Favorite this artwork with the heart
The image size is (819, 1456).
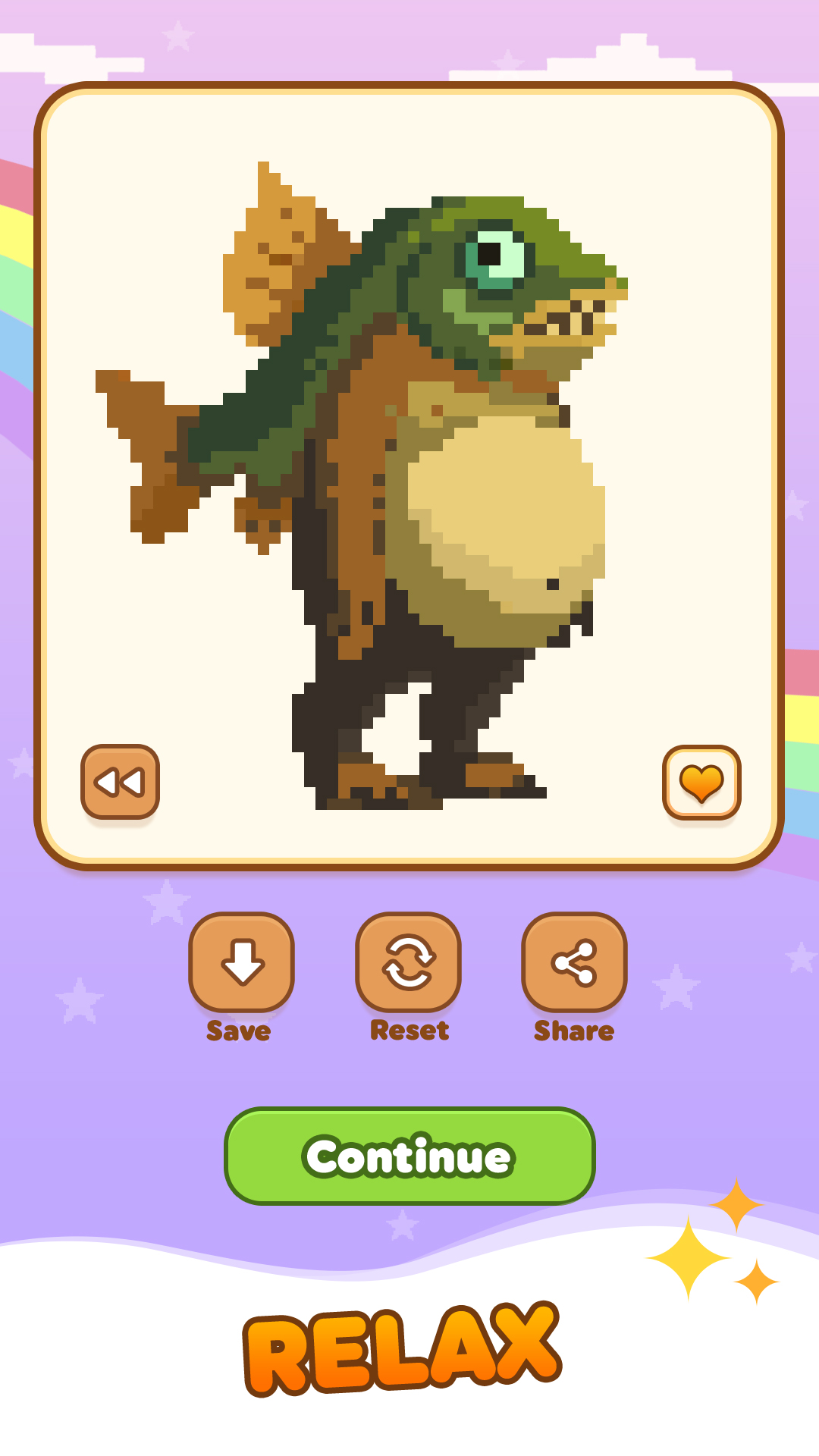point(701,782)
